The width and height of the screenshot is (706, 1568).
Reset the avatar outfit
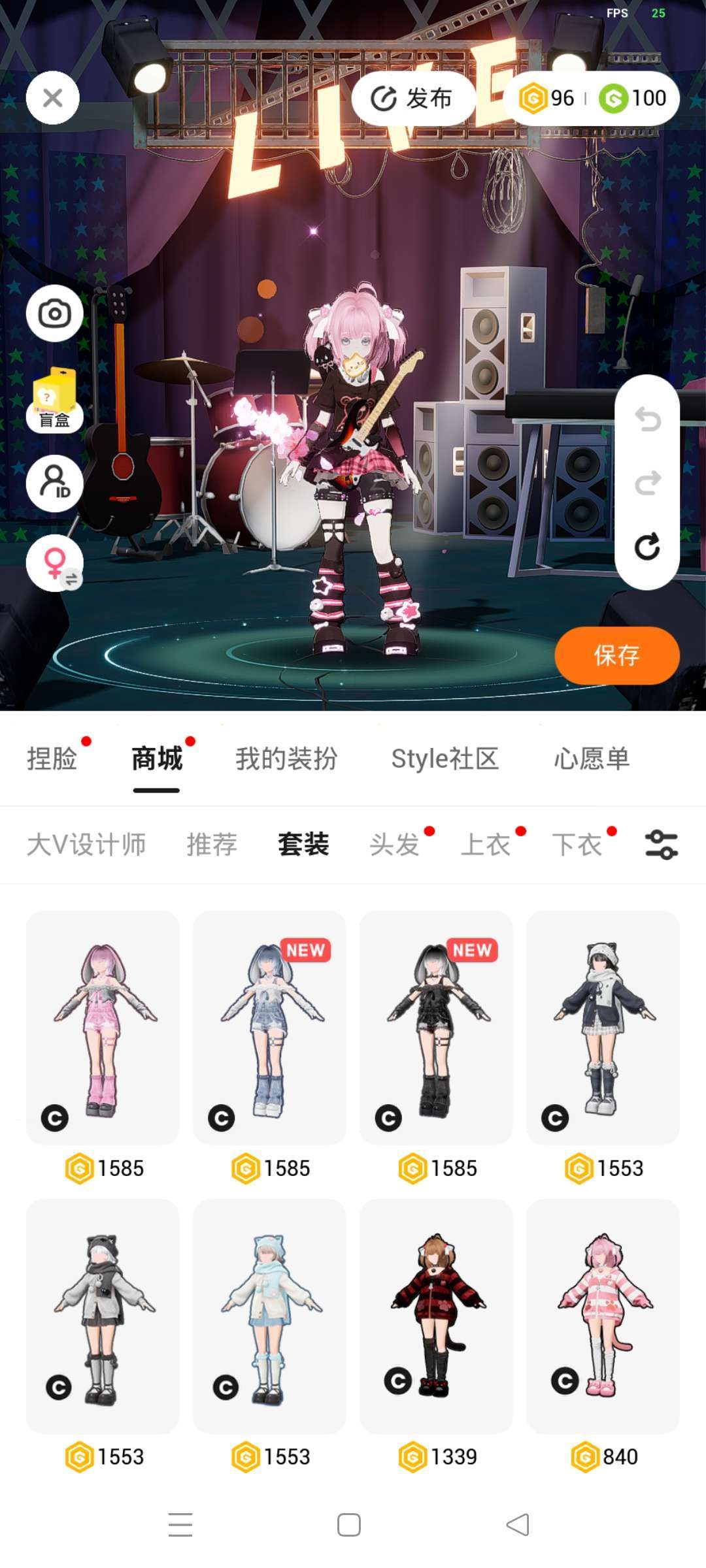(647, 547)
